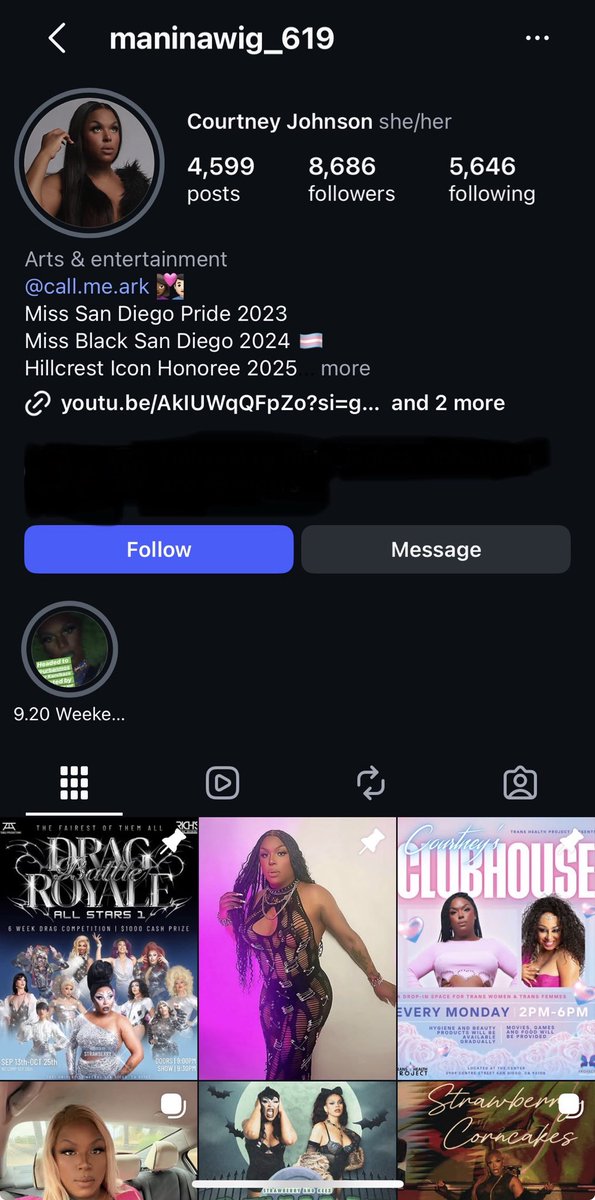This screenshot has height=1200, width=595.
Task: Open the pinned Courtney's Clubhouse post
Action: 496,947
